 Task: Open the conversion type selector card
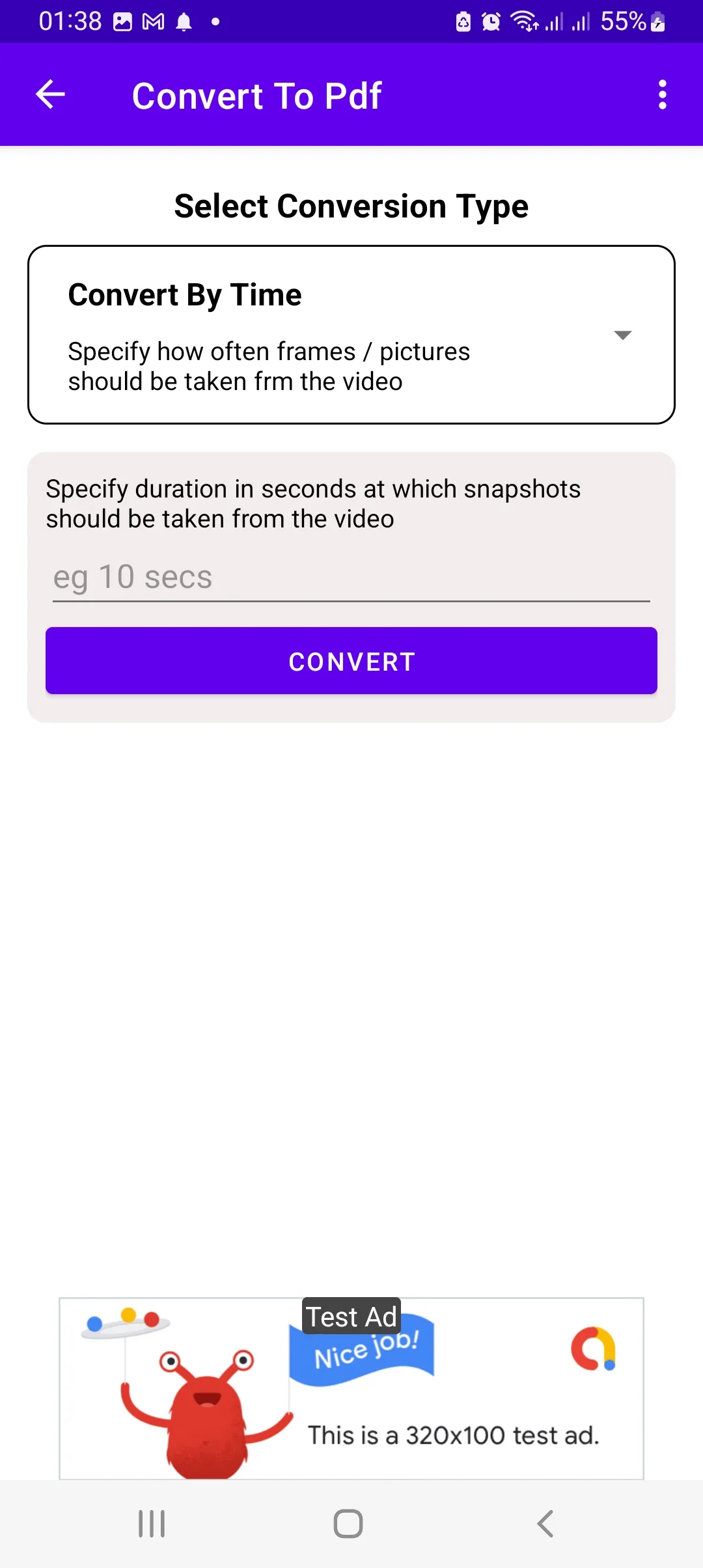(x=351, y=333)
